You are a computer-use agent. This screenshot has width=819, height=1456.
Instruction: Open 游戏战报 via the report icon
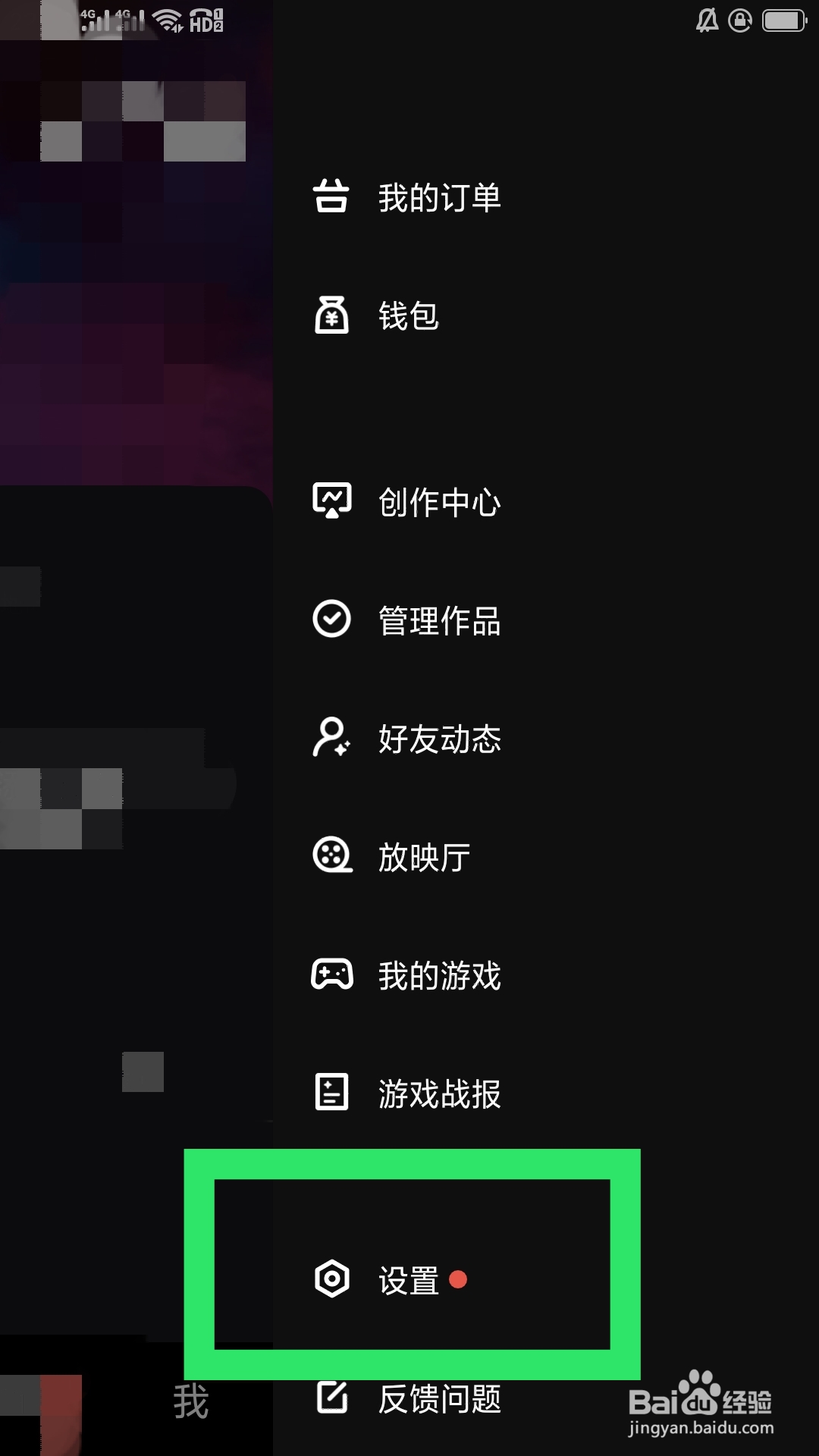coord(331,1094)
